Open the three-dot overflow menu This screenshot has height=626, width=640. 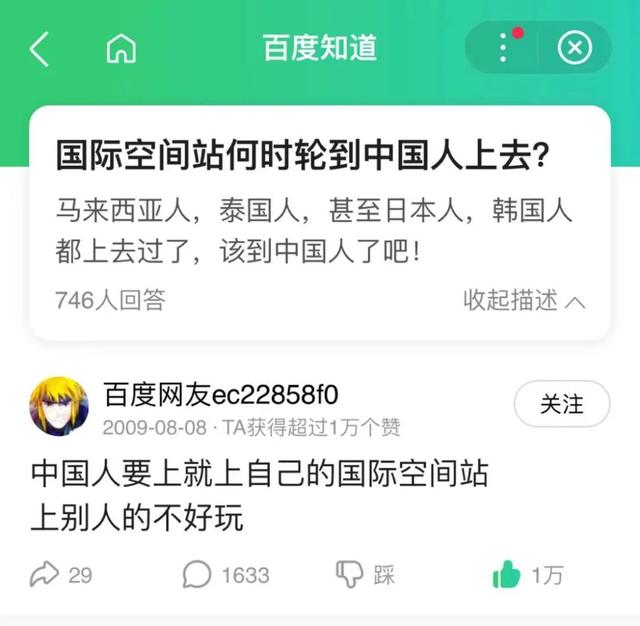tap(504, 47)
